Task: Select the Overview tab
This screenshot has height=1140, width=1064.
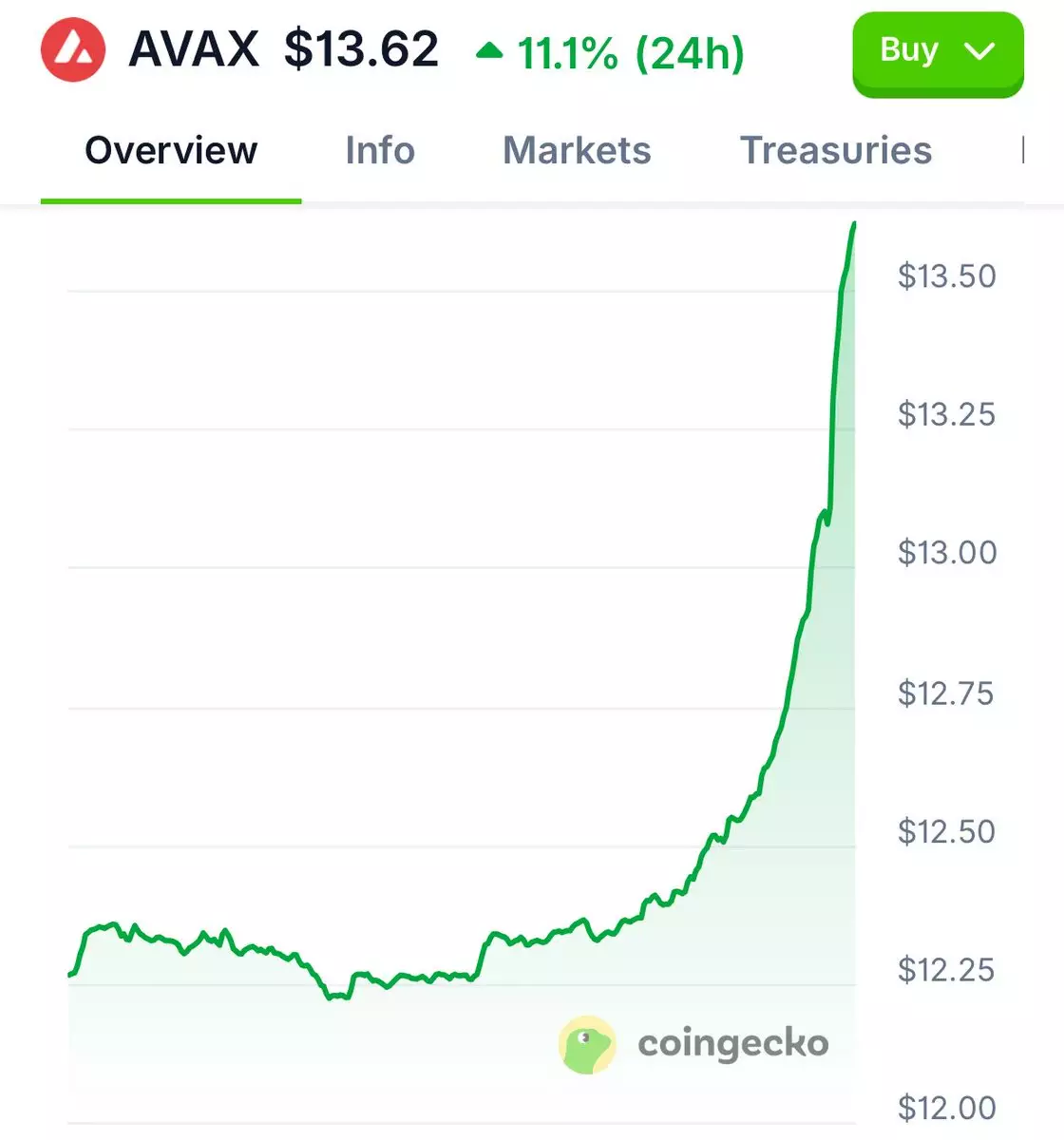Action: pos(171,151)
